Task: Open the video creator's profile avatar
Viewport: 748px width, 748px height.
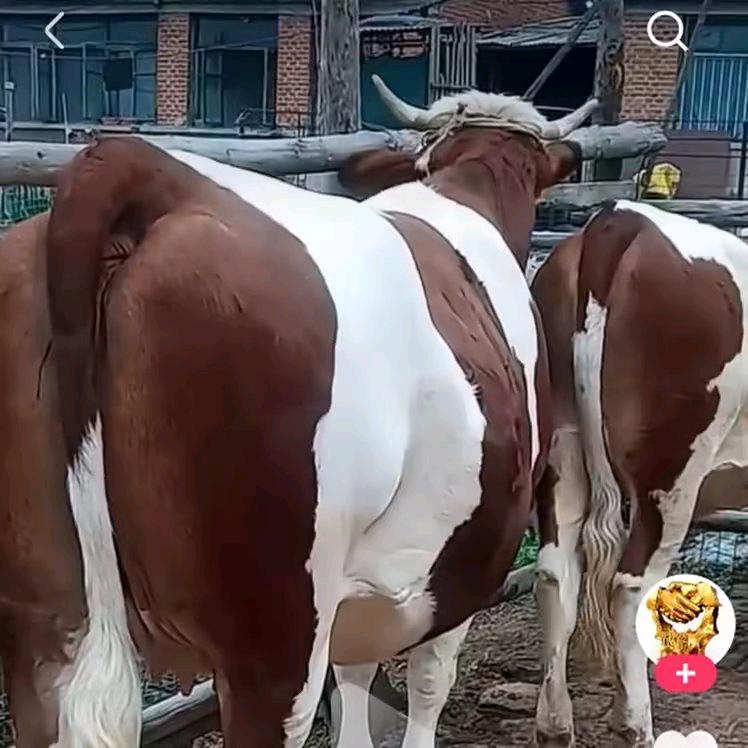Action: point(685,618)
